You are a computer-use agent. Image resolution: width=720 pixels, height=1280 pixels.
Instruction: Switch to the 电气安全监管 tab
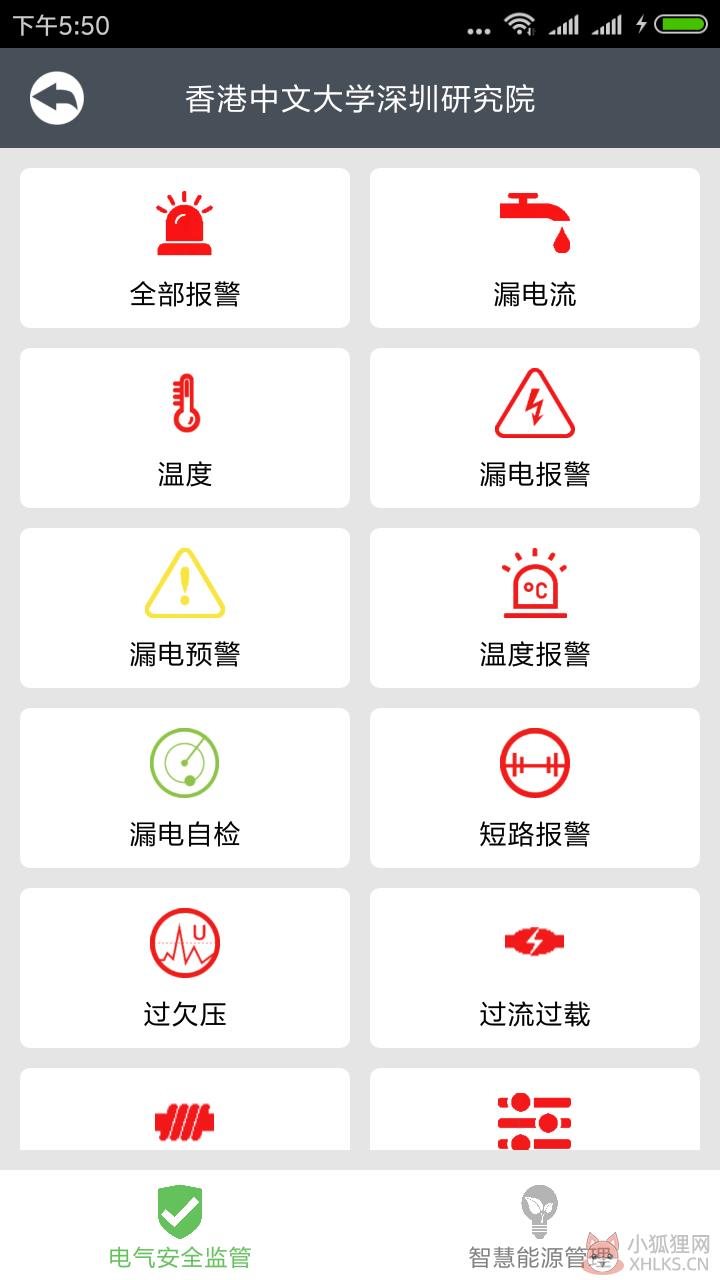coord(180,1226)
